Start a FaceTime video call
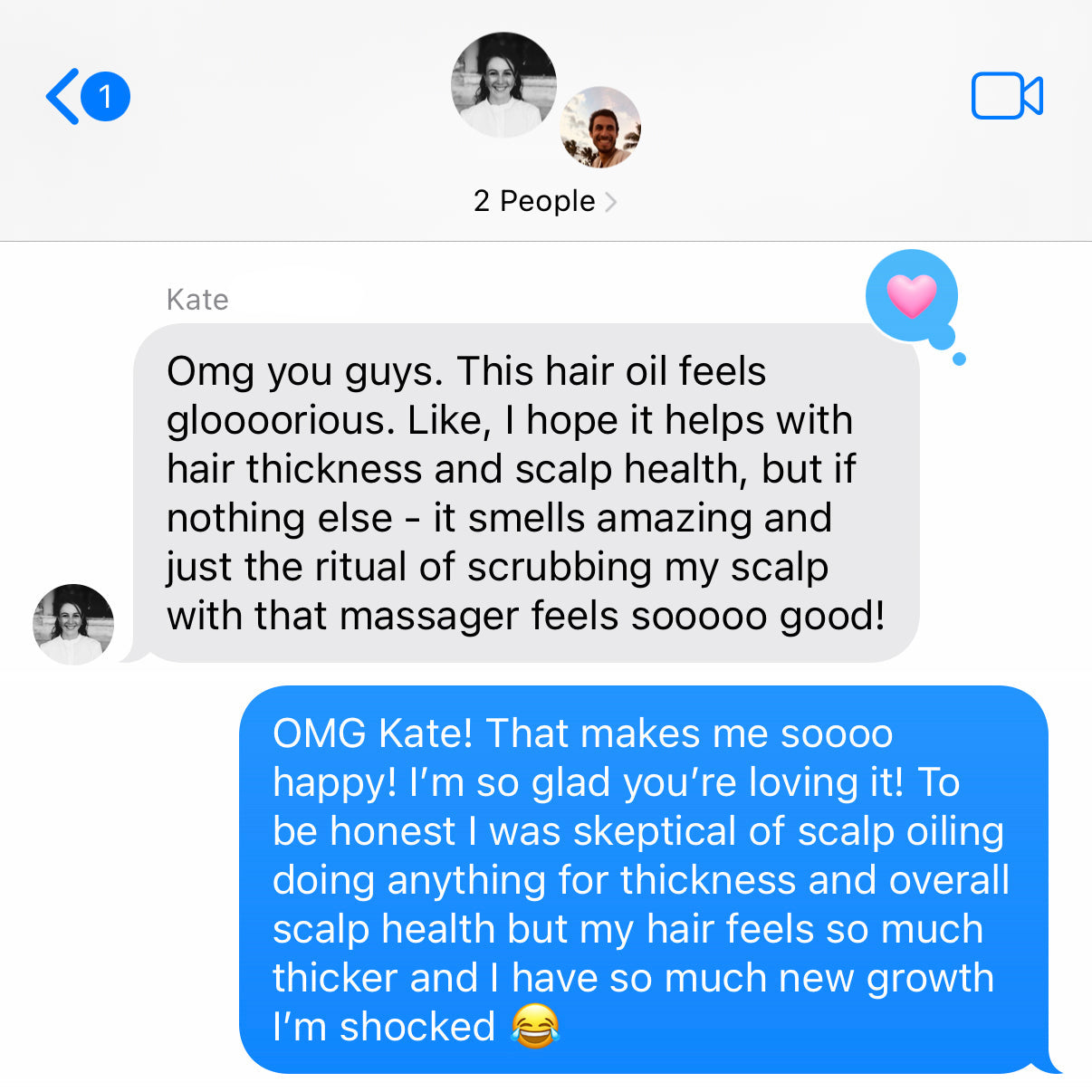1092x1092 pixels. pyautogui.click(x=1006, y=96)
